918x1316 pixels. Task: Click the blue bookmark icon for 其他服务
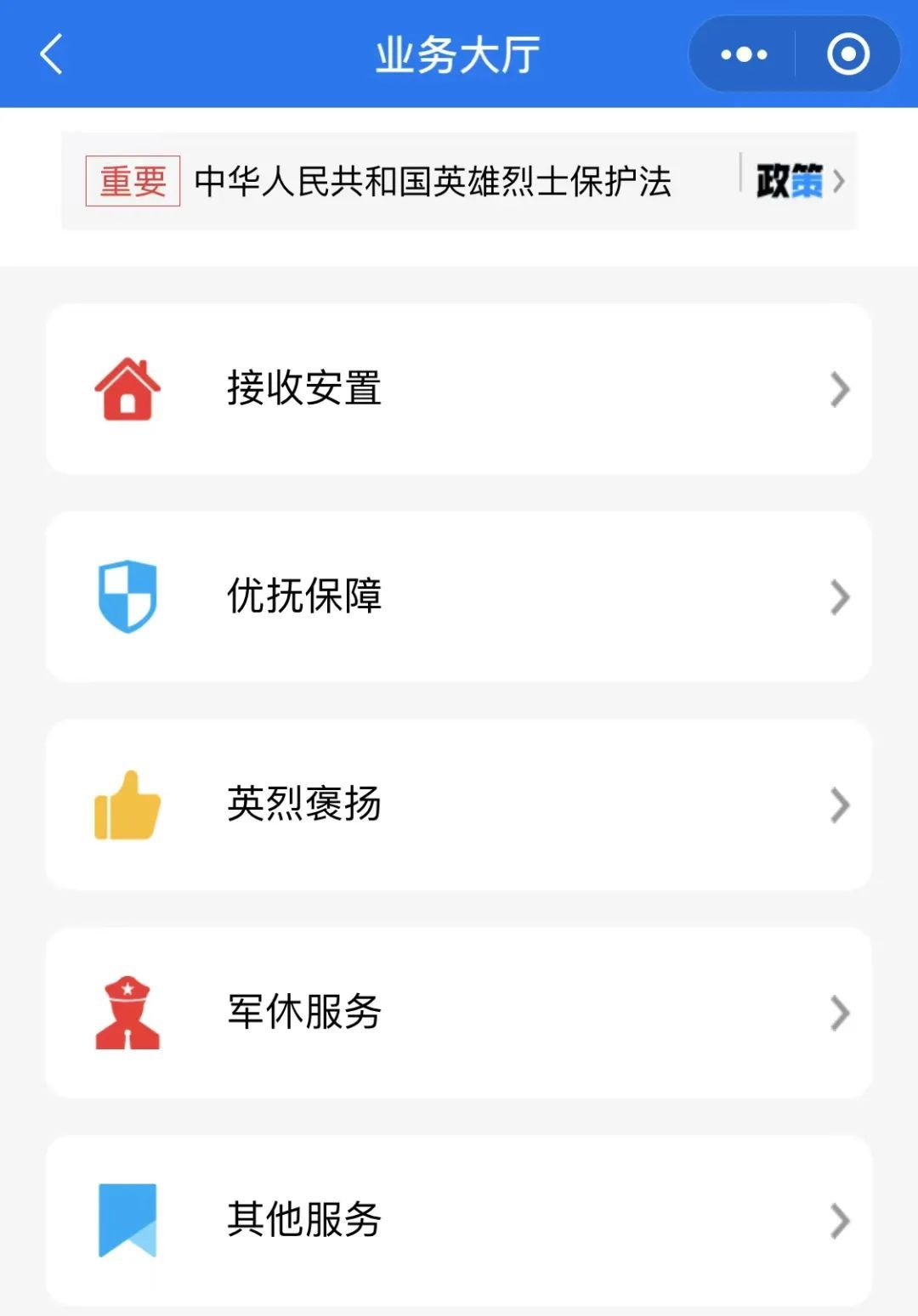(126, 1219)
